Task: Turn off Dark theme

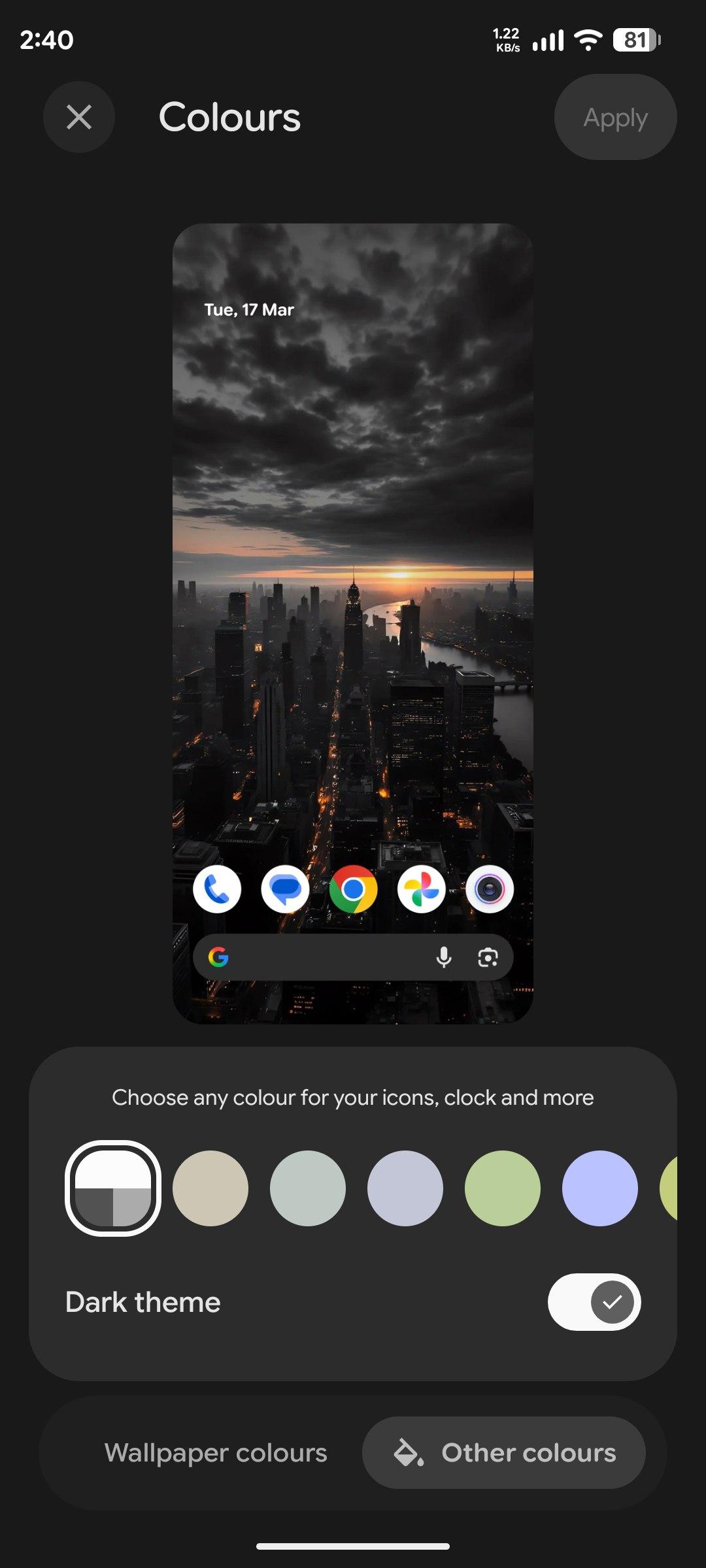Action: pos(594,1302)
